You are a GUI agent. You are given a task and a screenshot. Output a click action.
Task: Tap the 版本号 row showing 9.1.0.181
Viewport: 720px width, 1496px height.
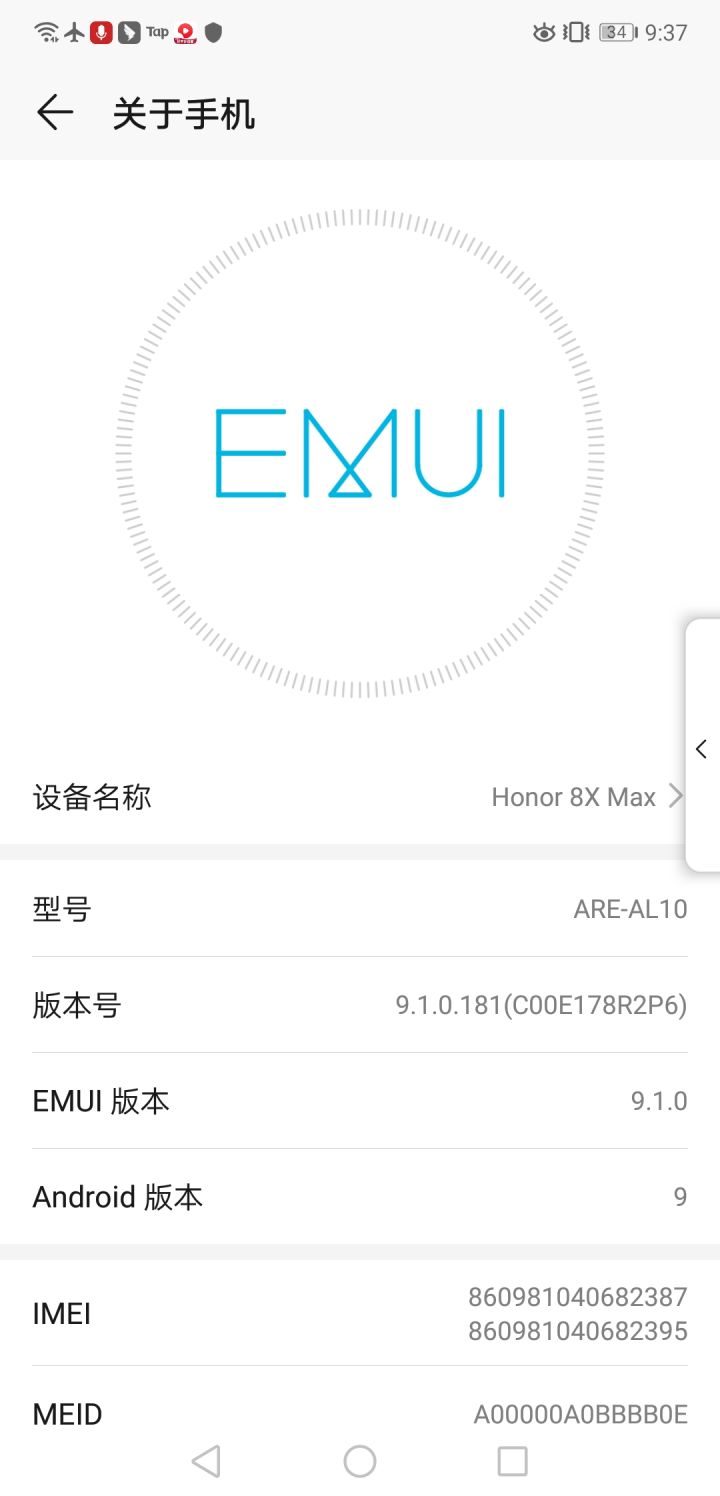pos(360,1005)
